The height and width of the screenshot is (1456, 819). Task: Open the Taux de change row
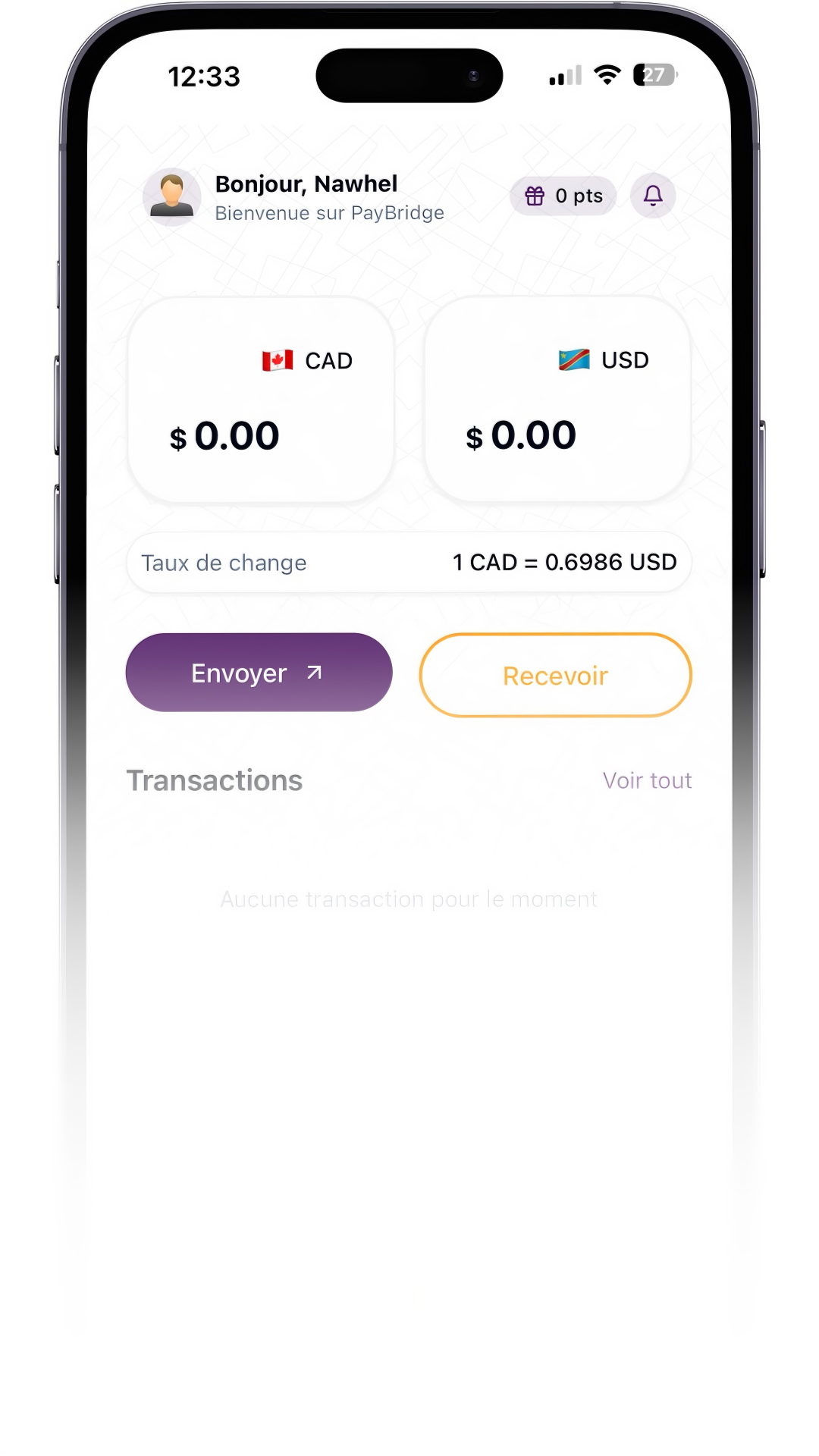(x=409, y=563)
